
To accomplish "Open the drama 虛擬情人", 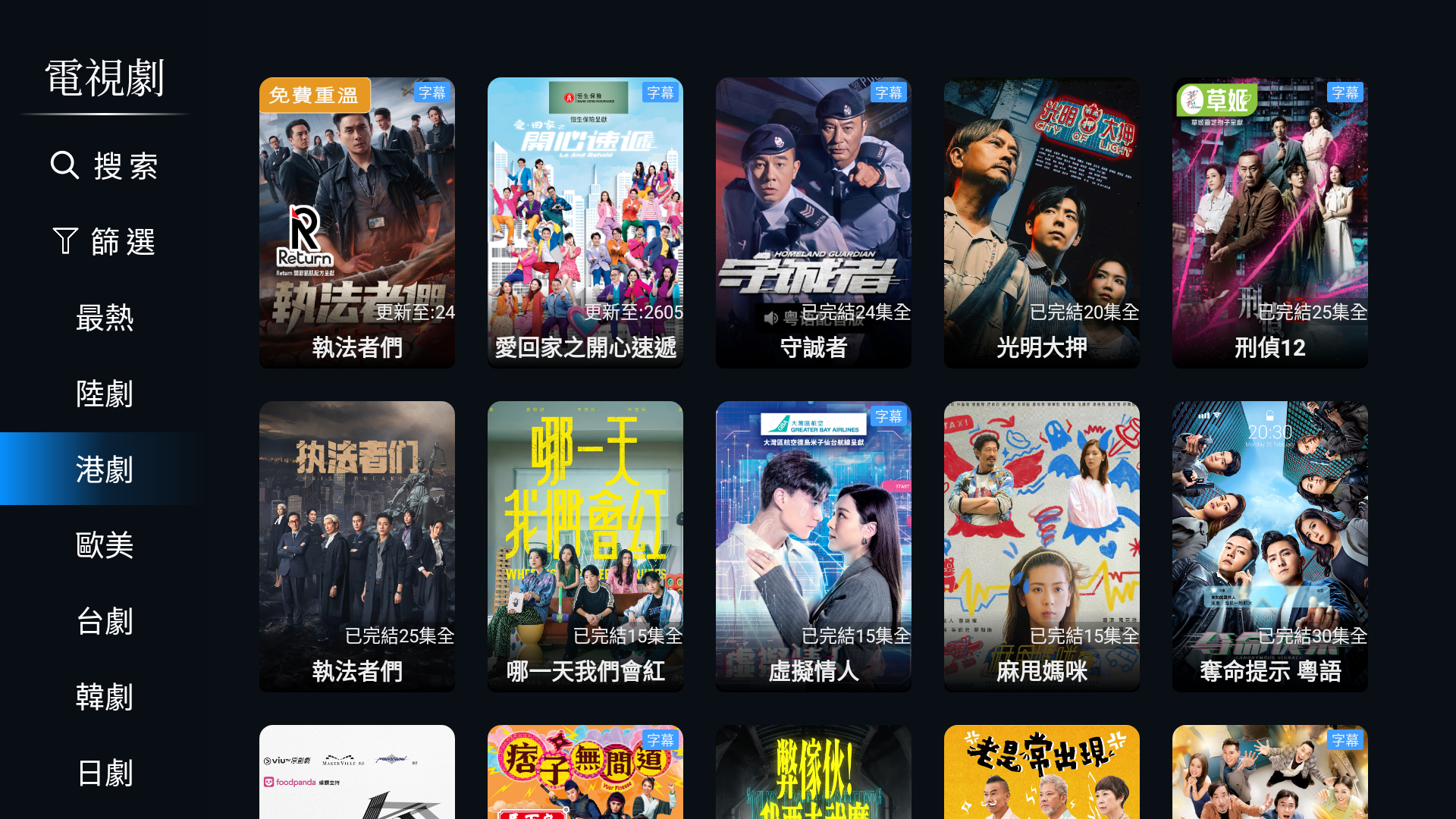I will click(x=813, y=546).
